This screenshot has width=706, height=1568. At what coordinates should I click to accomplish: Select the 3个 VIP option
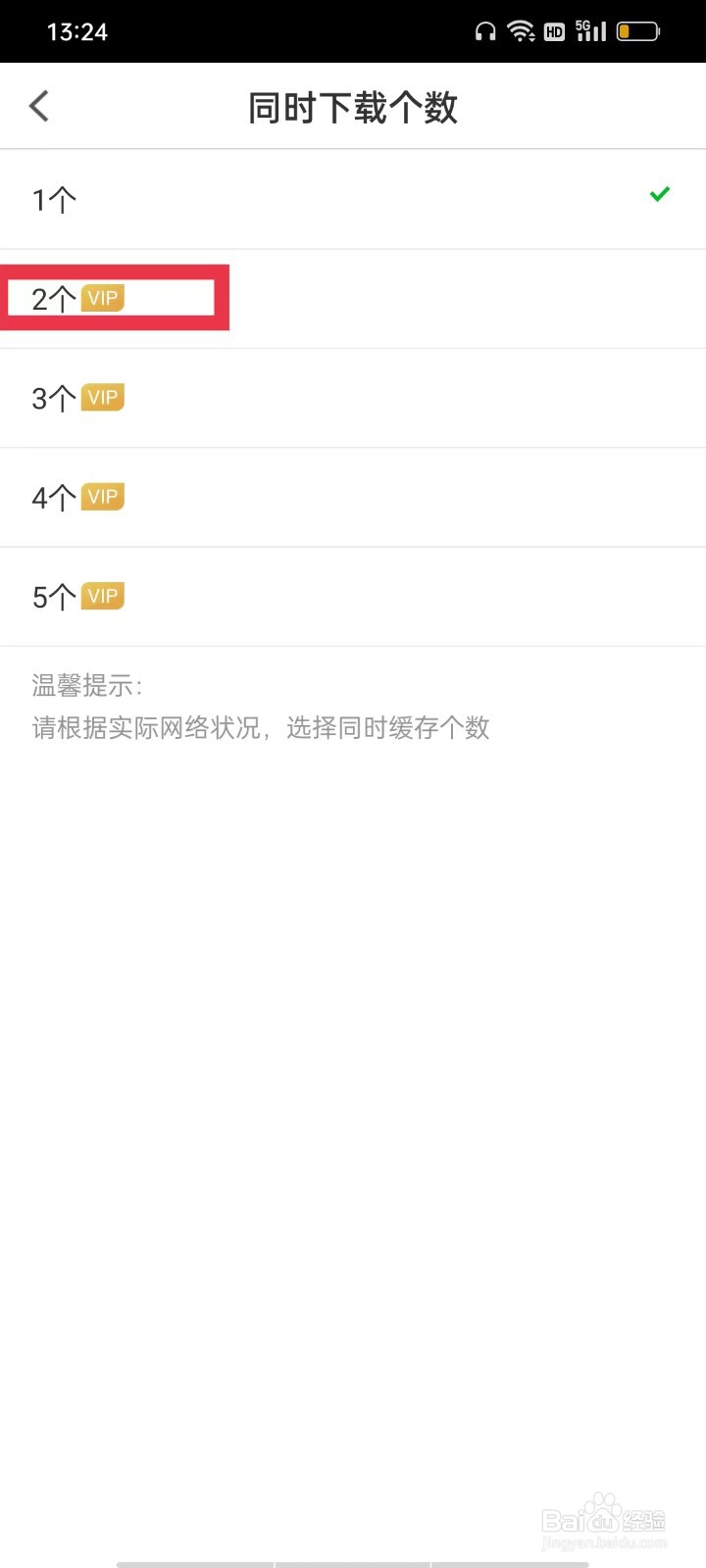click(x=353, y=398)
